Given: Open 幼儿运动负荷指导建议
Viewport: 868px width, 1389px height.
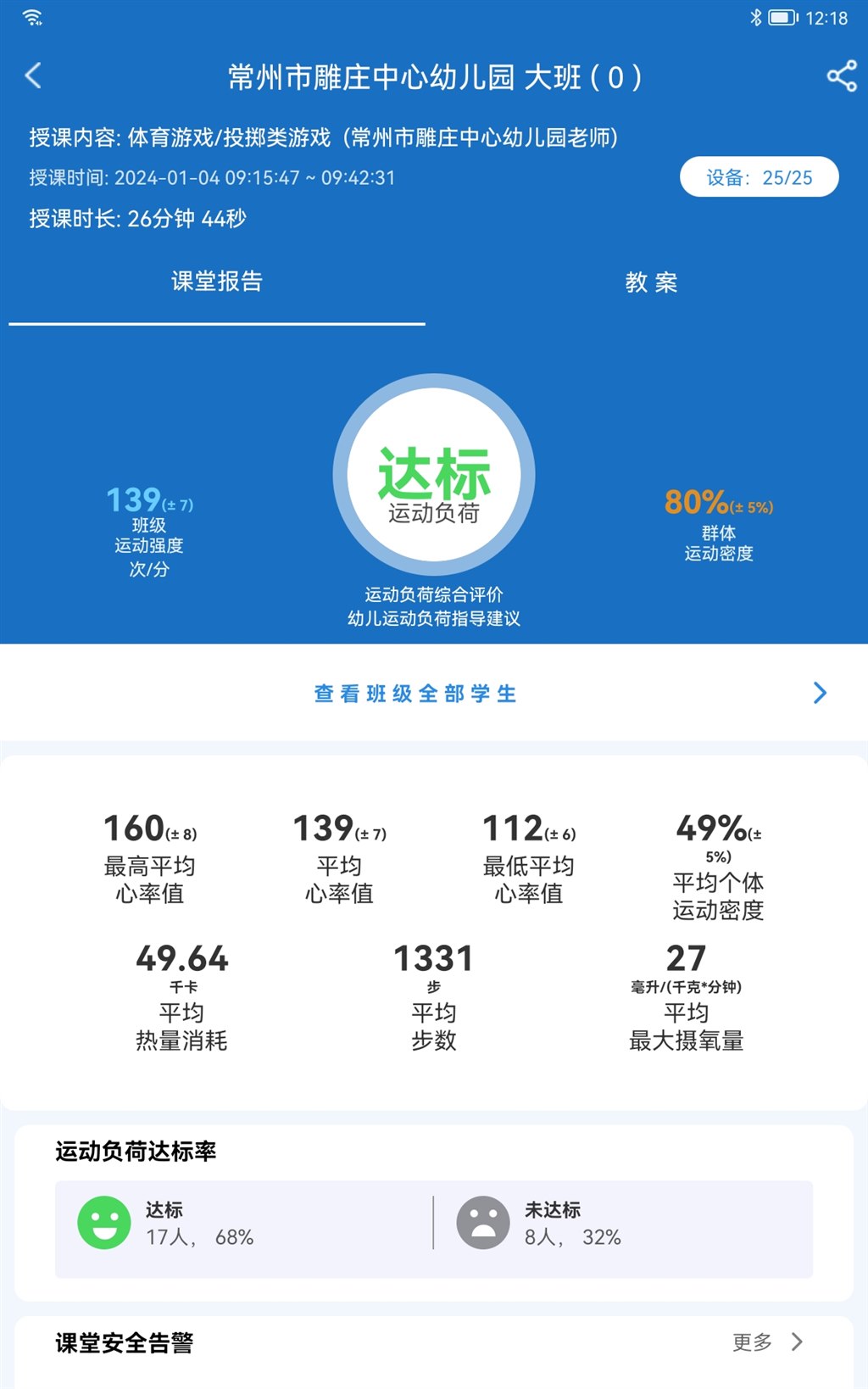Looking at the screenshot, I should (x=434, y=619).
